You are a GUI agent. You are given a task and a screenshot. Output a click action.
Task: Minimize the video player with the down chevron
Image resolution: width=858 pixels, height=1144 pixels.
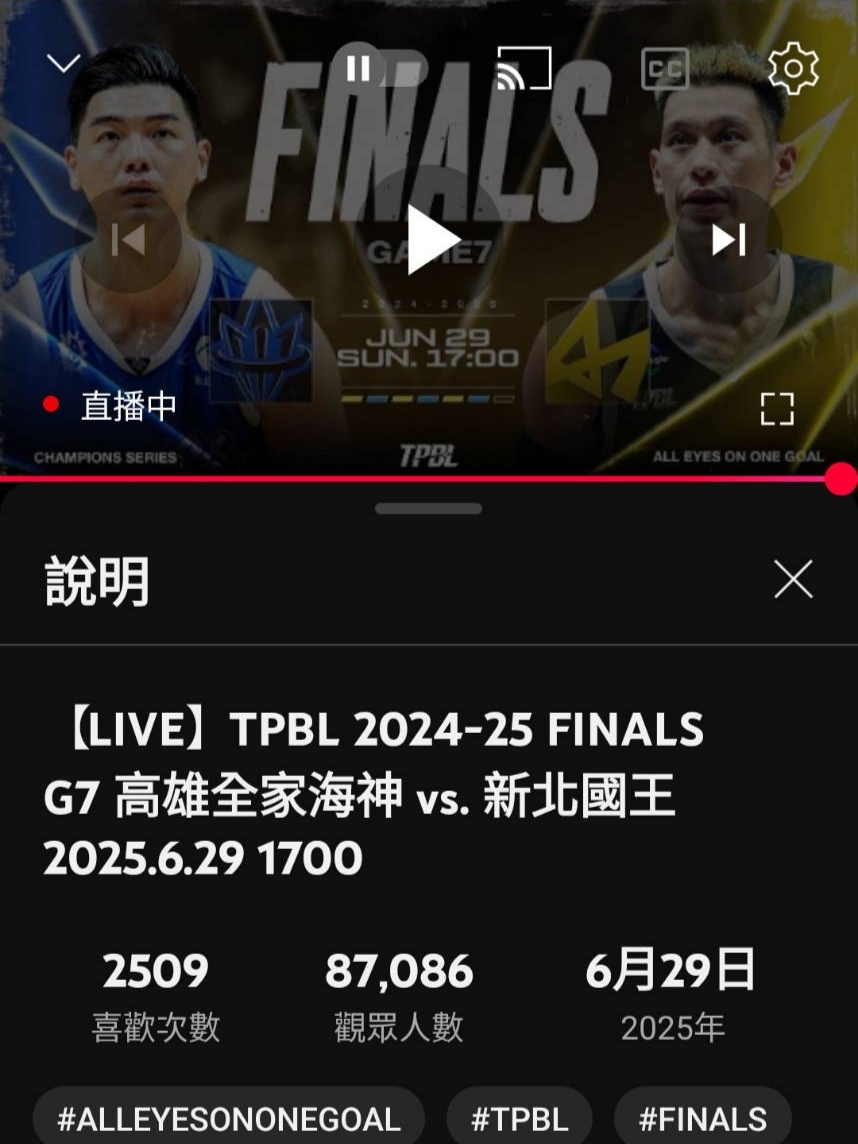pyautogui.click(x=64, y=64)
